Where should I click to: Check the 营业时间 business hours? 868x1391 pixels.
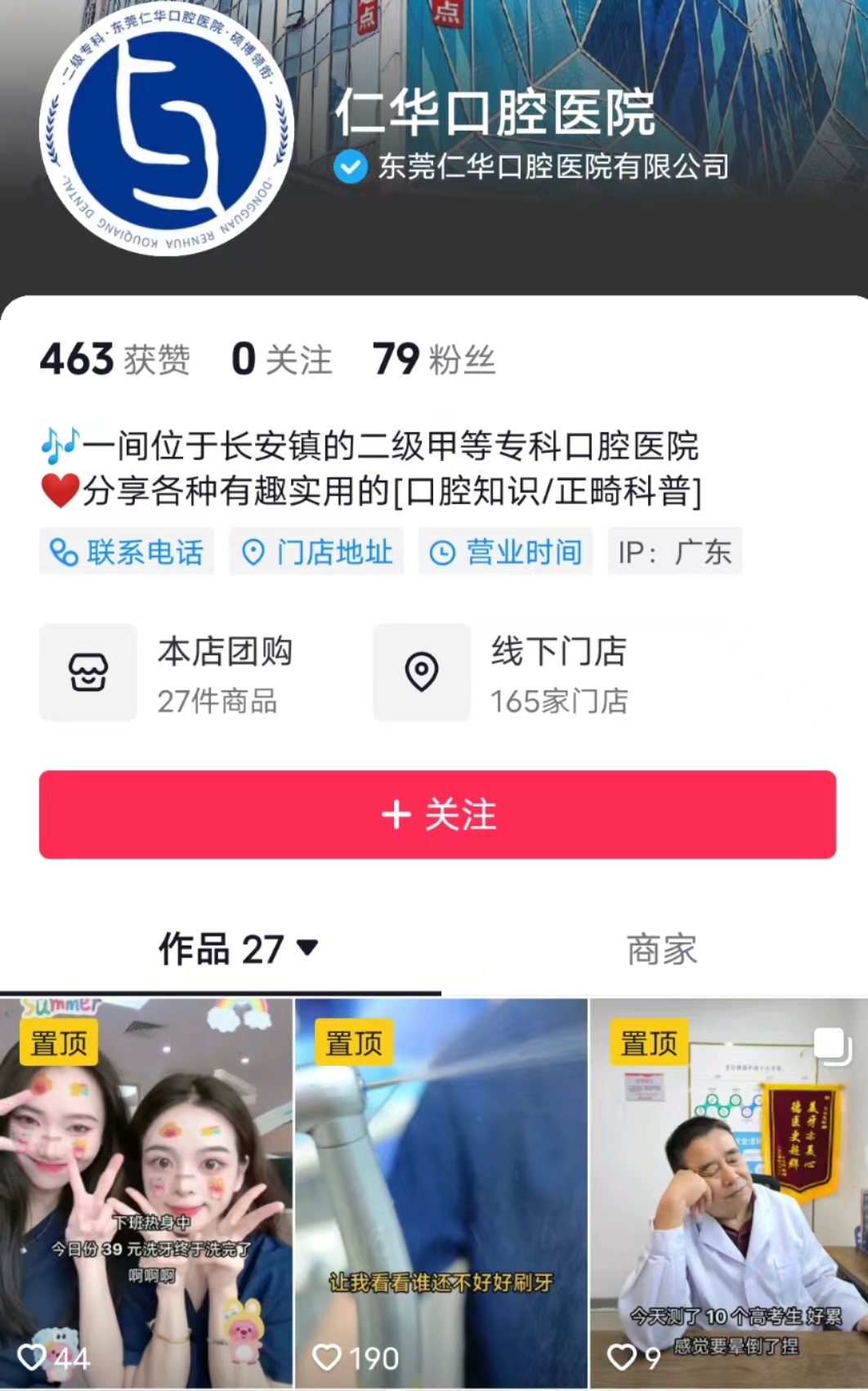pos(506,552)
